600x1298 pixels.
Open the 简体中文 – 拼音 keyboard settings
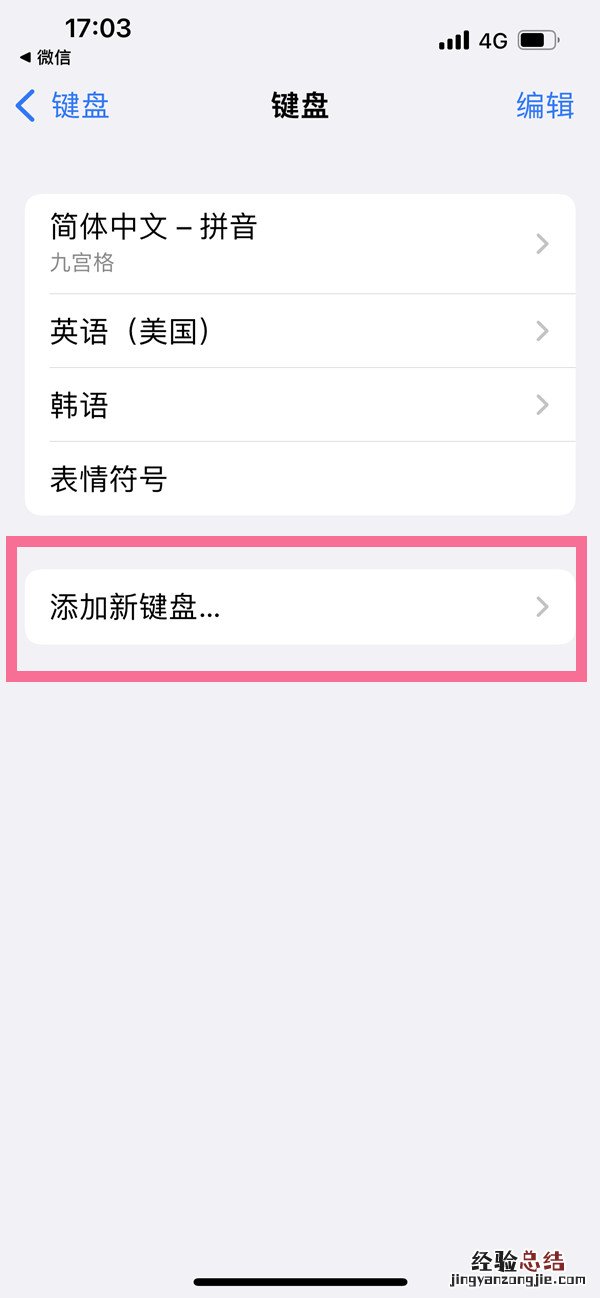pos(300,243)
